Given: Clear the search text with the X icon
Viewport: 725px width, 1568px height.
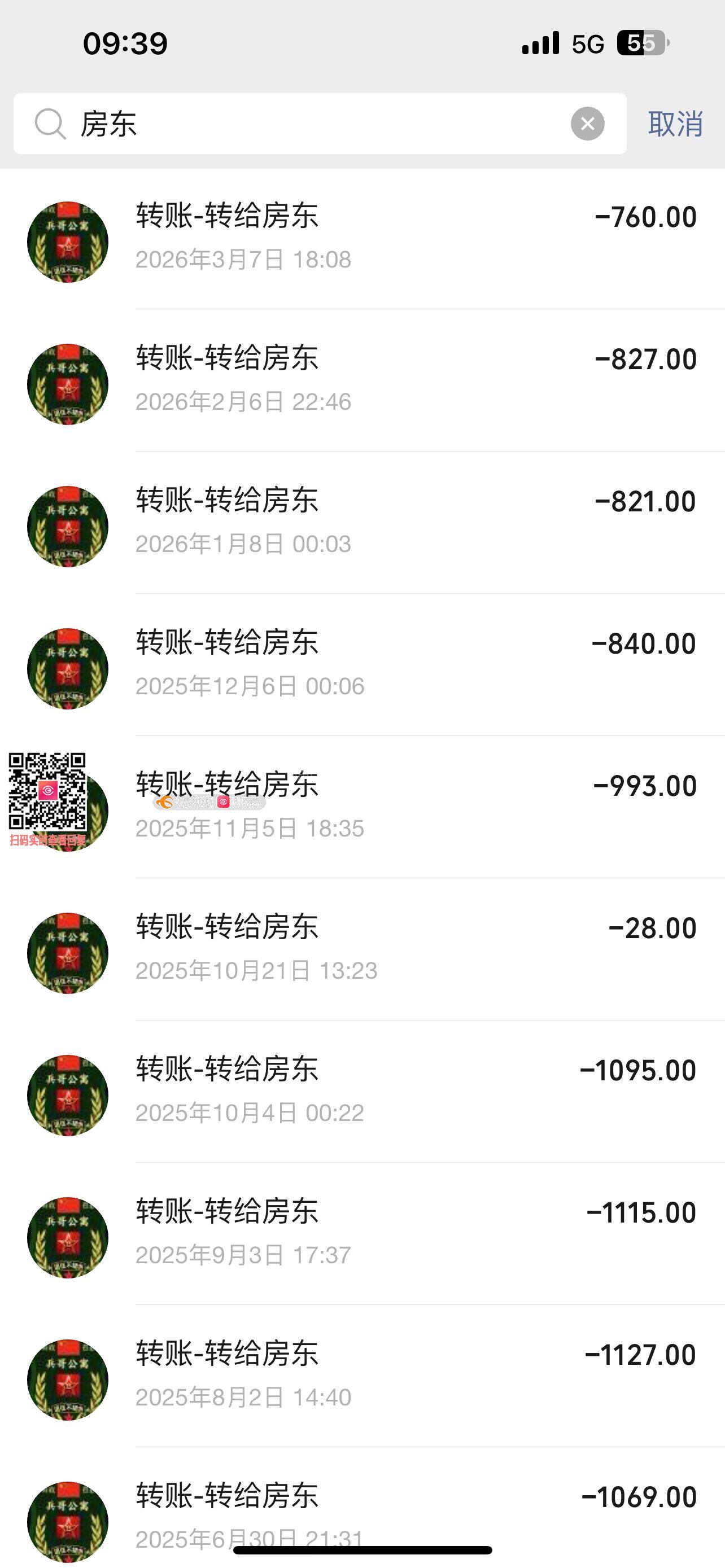Looking at the screenshot, I should [x=587, y=124].
